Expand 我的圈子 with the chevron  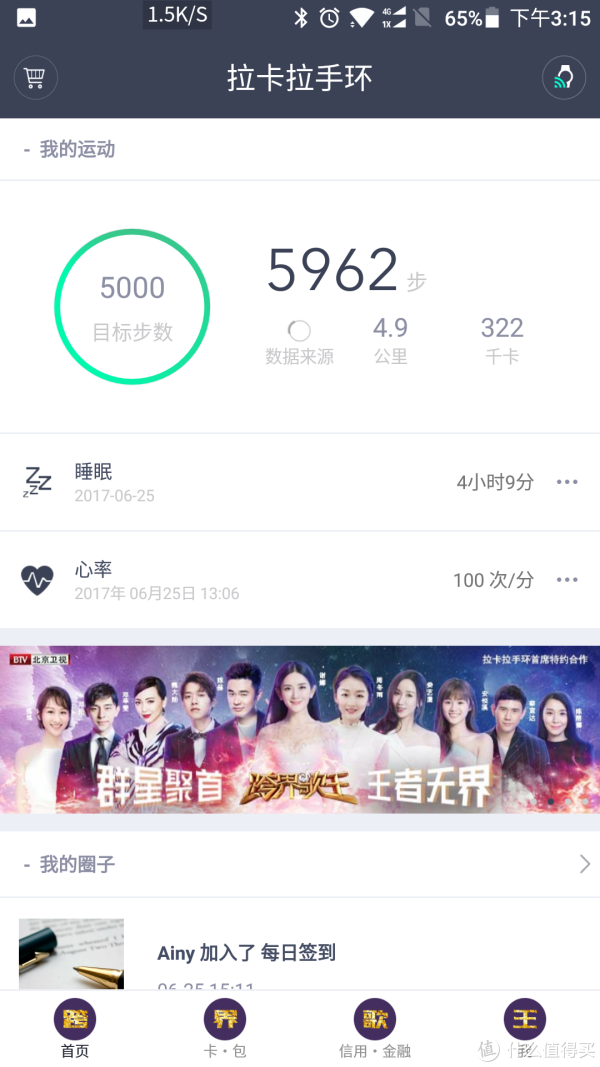click(585, 864)
